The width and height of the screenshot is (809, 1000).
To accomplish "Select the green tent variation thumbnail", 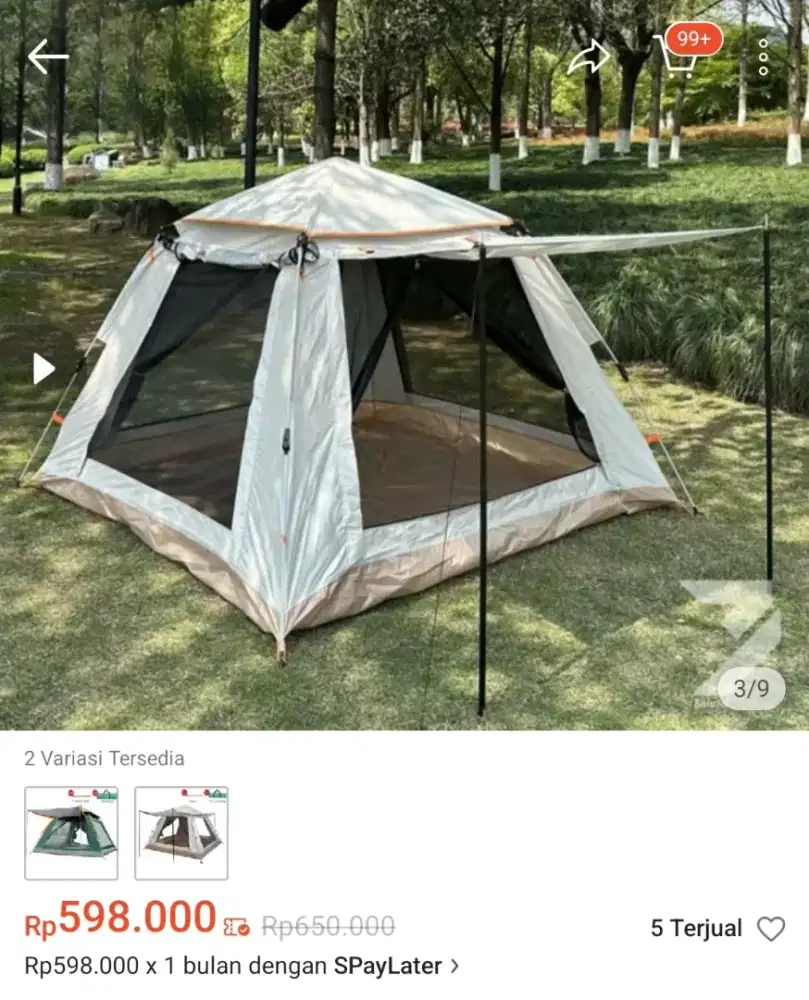I will 71,833.
